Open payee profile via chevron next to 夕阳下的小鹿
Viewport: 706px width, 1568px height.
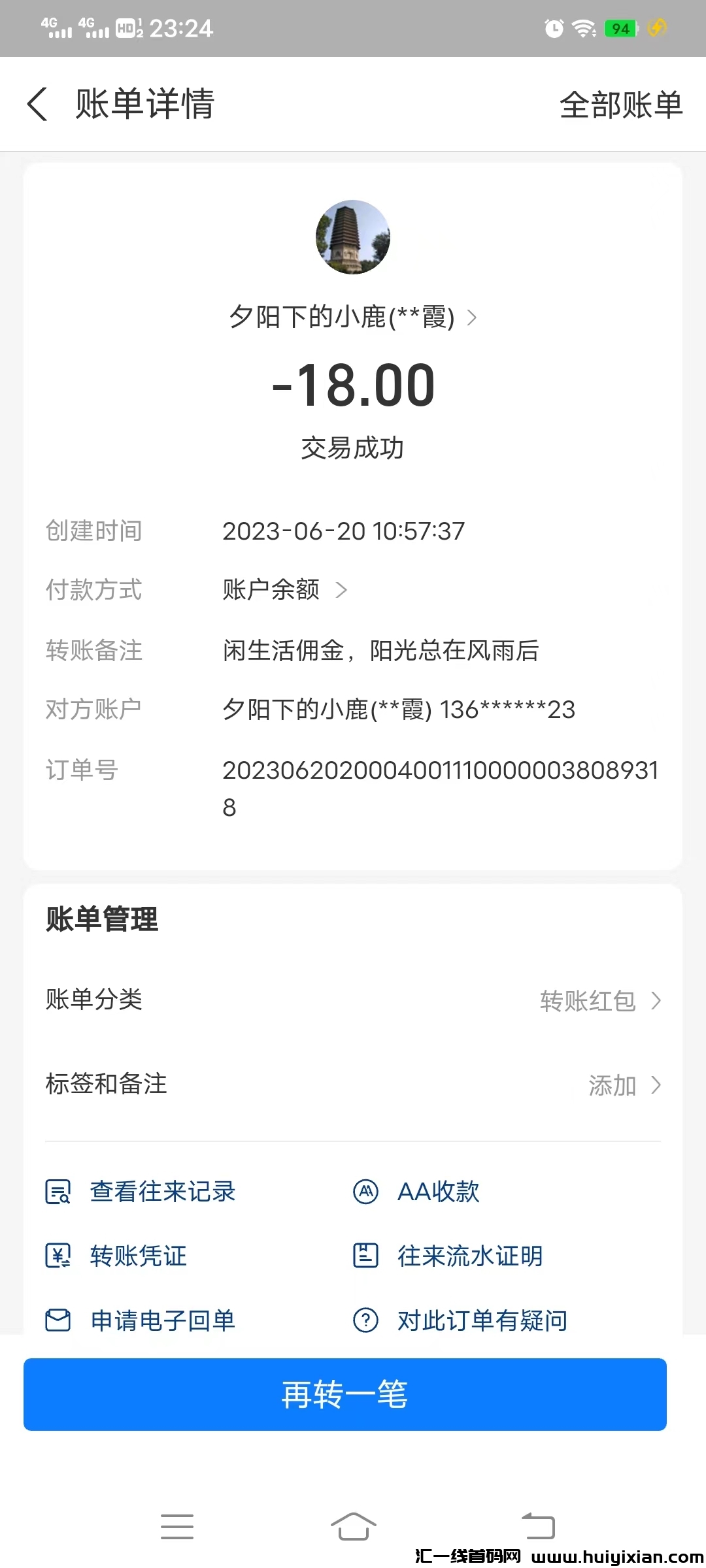(473, 318)
